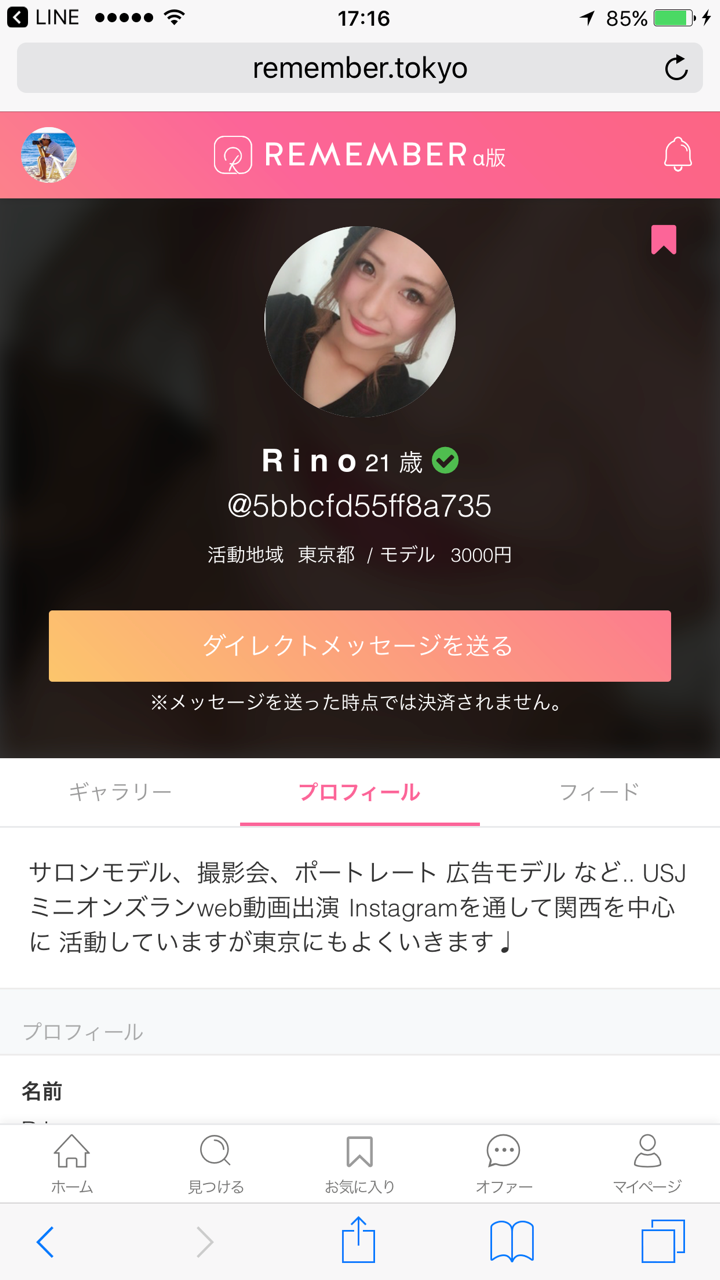Switch to the ギャラリー tab
The width and height of the screenshot is (720, 1280).
120,791
